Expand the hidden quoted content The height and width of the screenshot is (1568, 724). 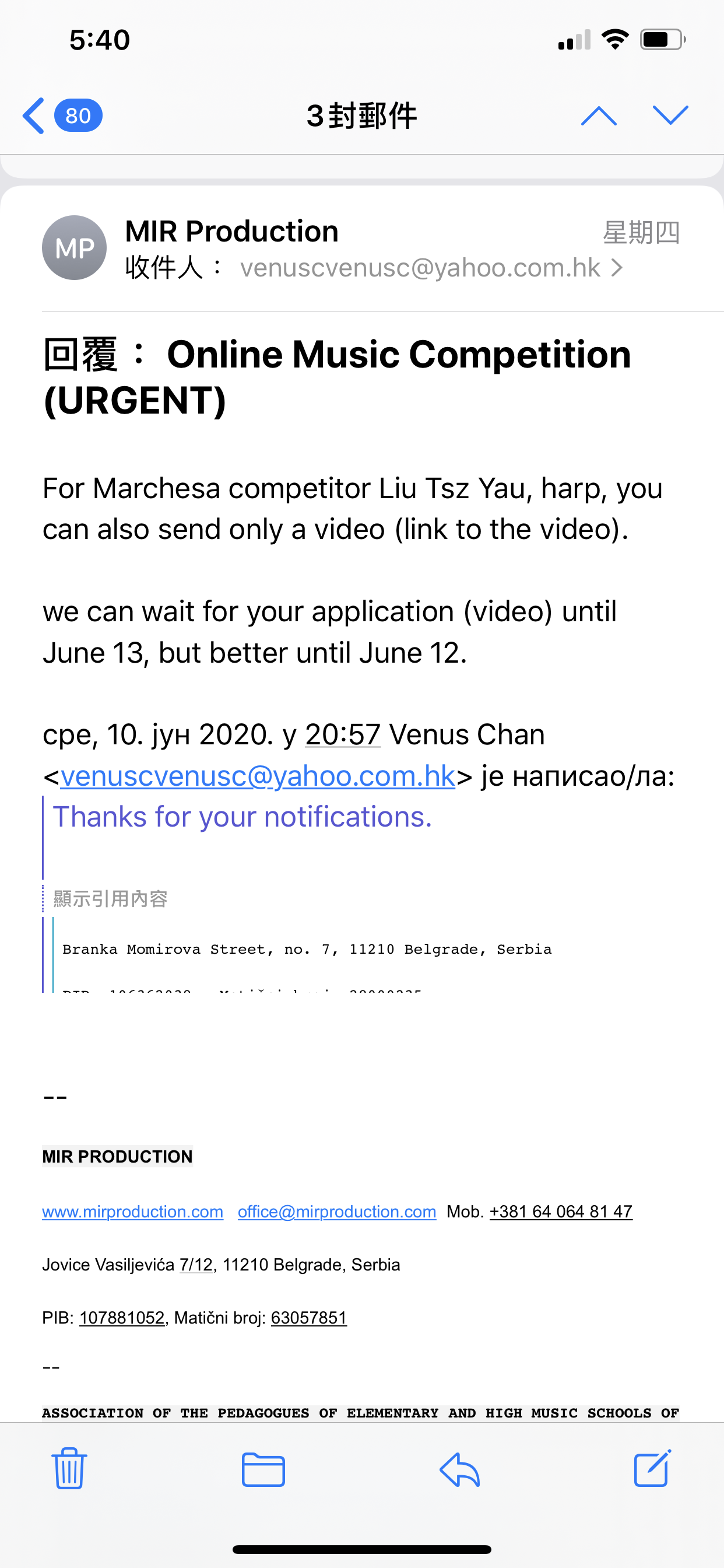pyautogui.click(x=110, y=898)
